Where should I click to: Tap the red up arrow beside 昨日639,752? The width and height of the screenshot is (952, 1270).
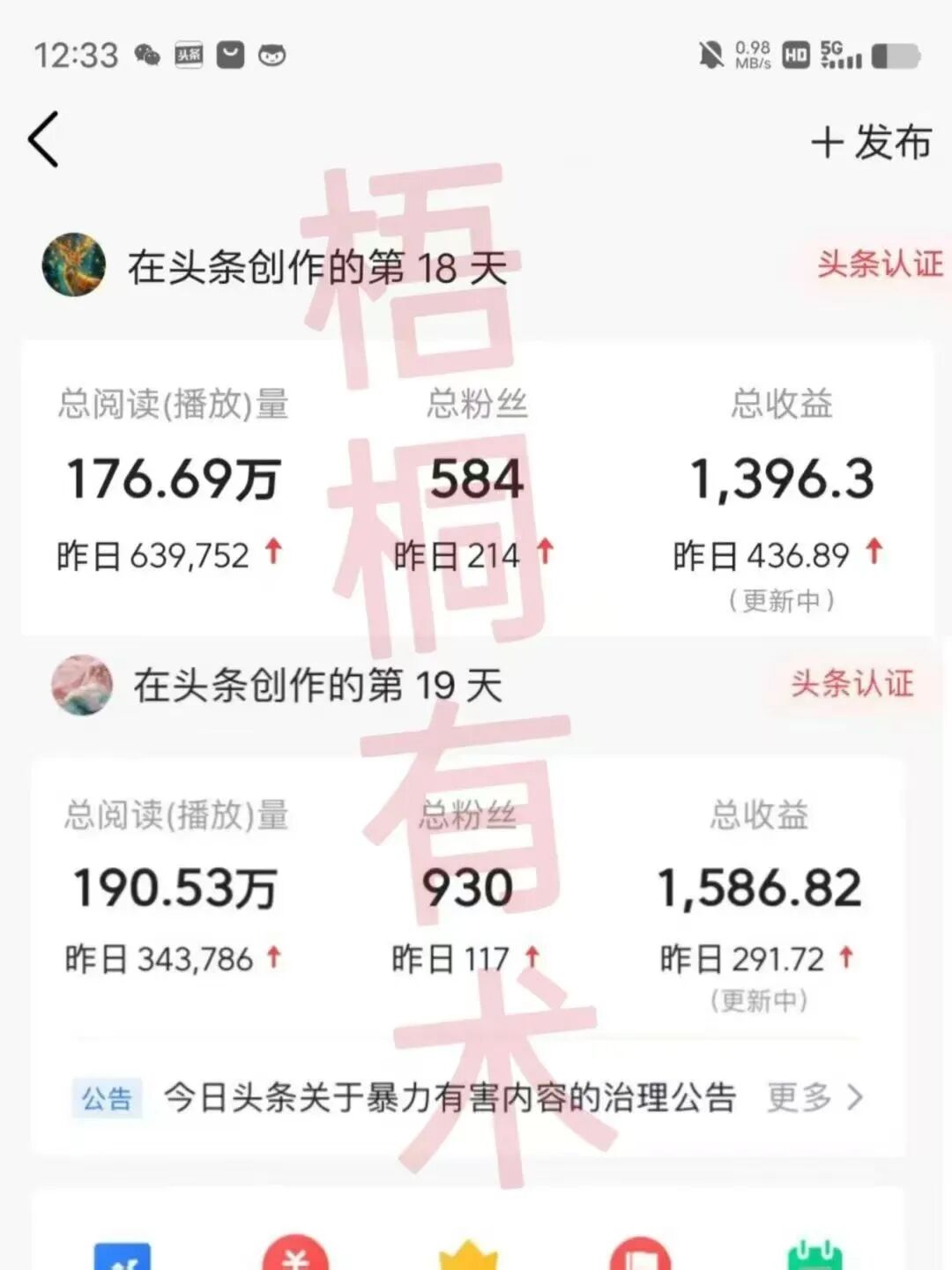pyautogui.click(x=273, y=552)
